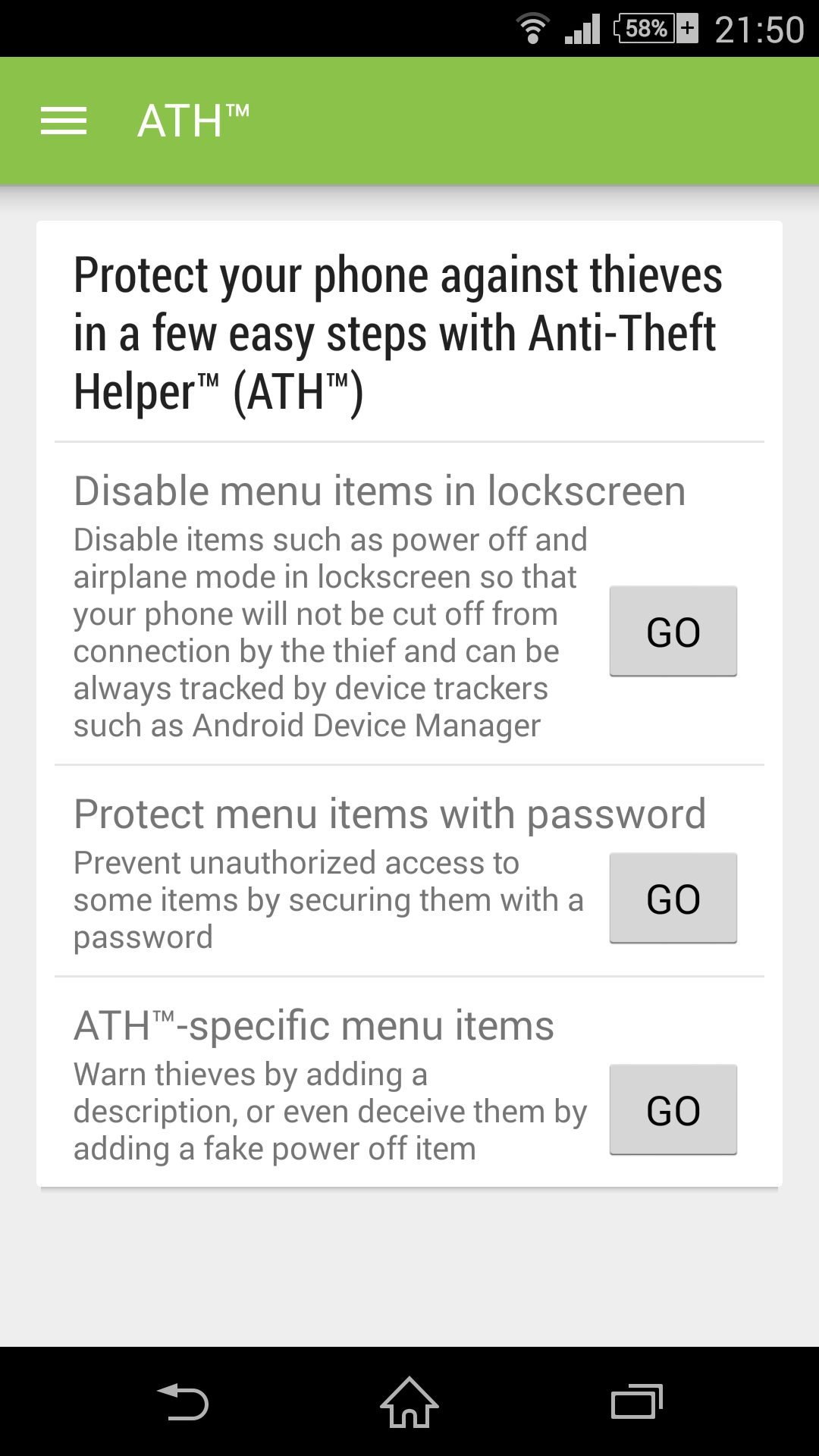Tap GO for Protect menu items with password
This screenshot has height=1456, width=819.
(673, 898)
